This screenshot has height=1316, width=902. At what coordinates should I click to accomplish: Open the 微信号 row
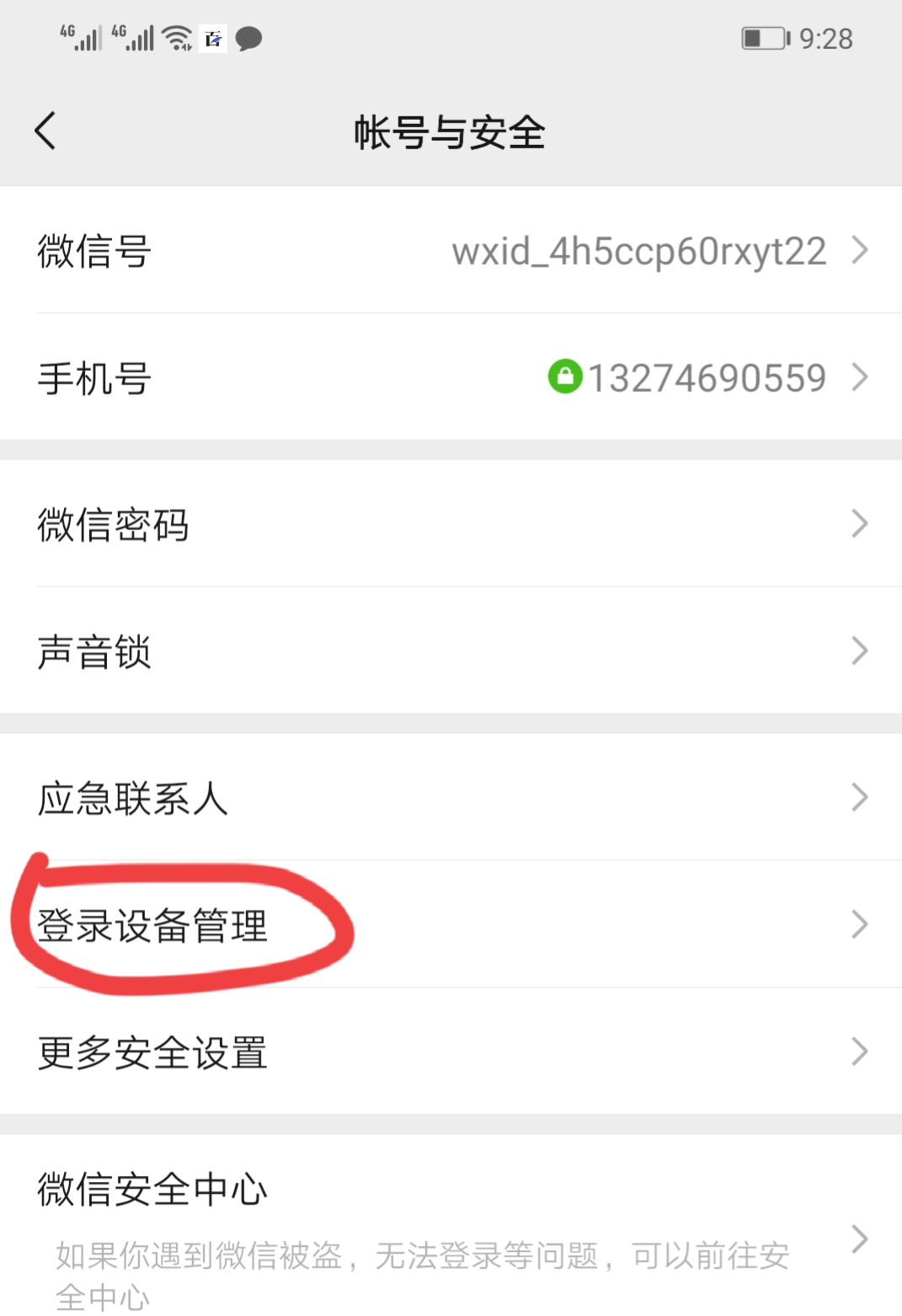pyautogui.click(x=451, y=251)
